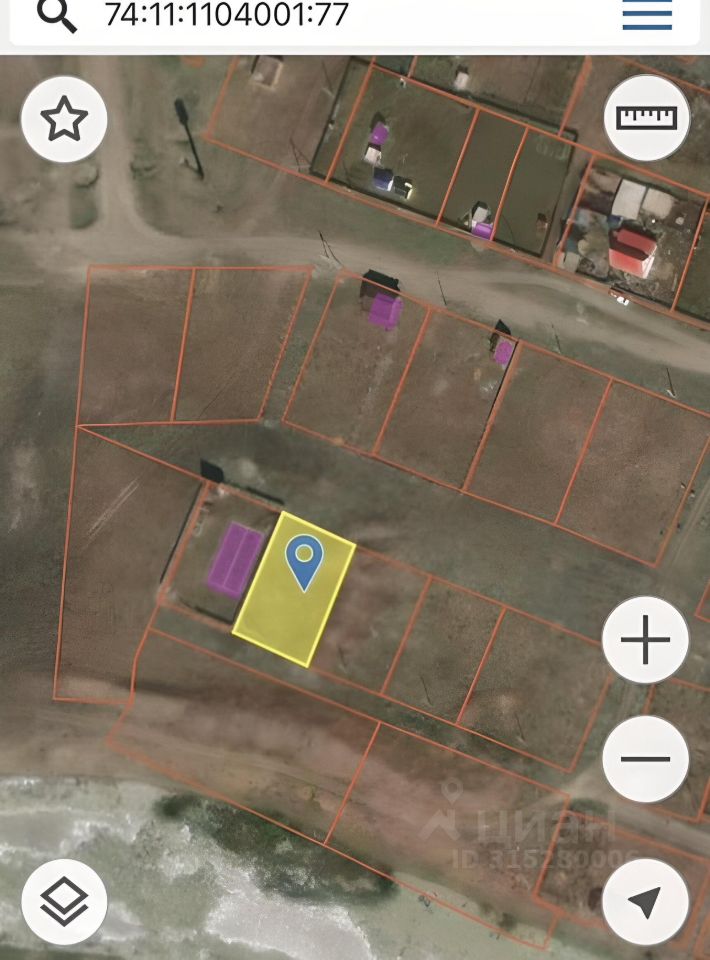Zoom out the map with minus button
710x960 pixels.
click(646, 759)
